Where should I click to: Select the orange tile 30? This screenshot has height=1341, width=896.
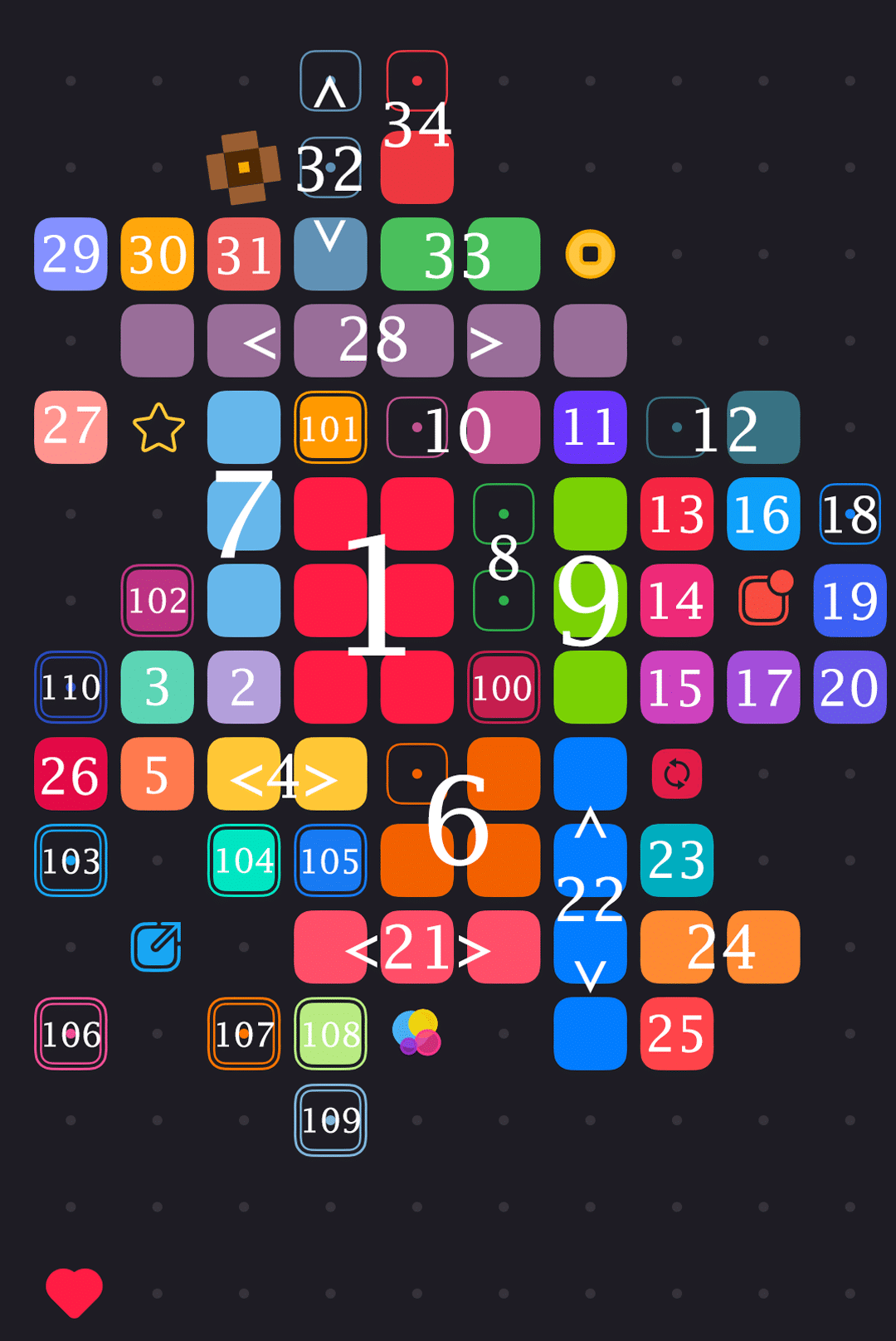(158, 254)
